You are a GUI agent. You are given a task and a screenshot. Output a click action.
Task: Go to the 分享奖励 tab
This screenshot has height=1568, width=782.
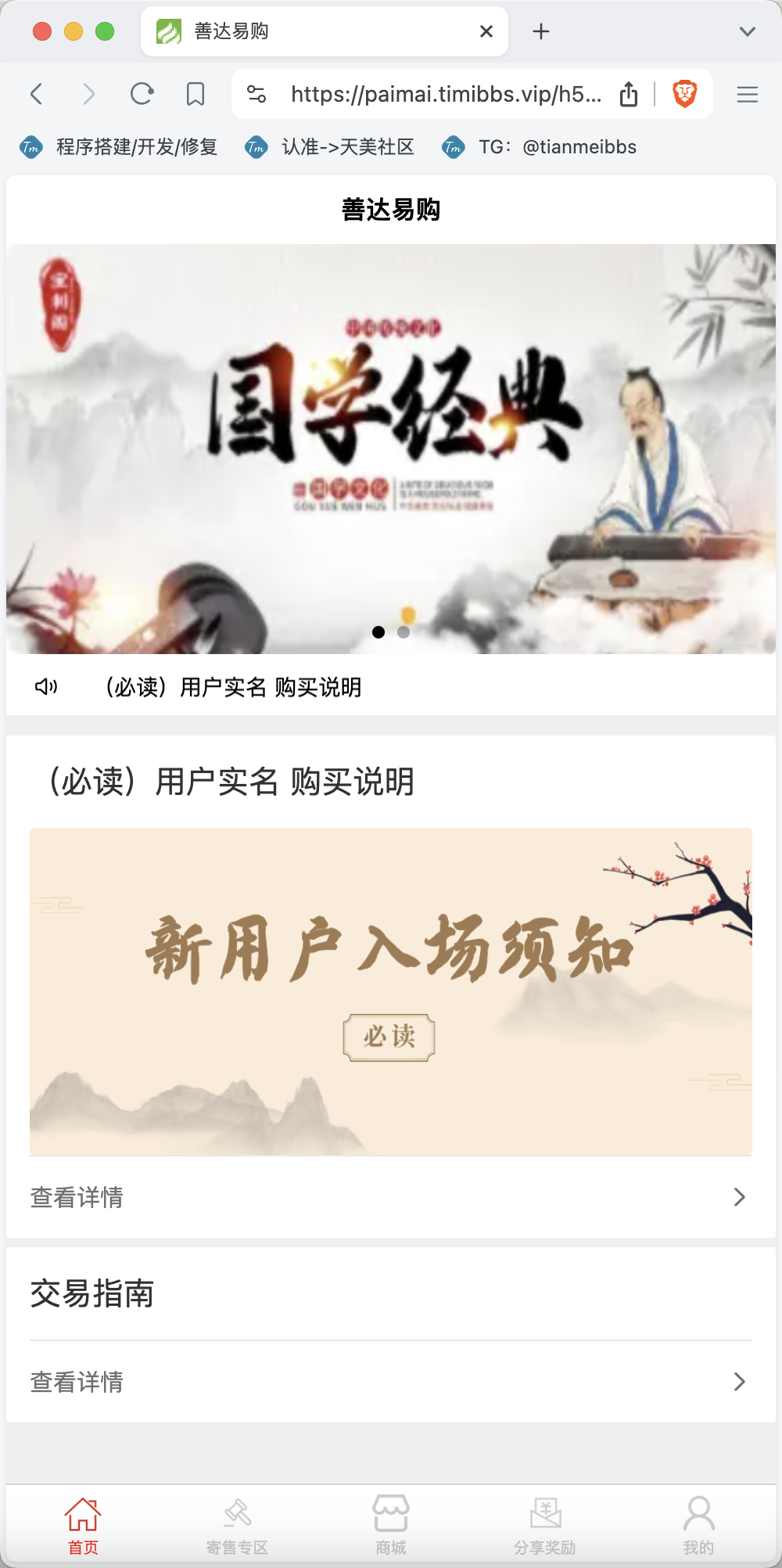[x=545, y=1524]
